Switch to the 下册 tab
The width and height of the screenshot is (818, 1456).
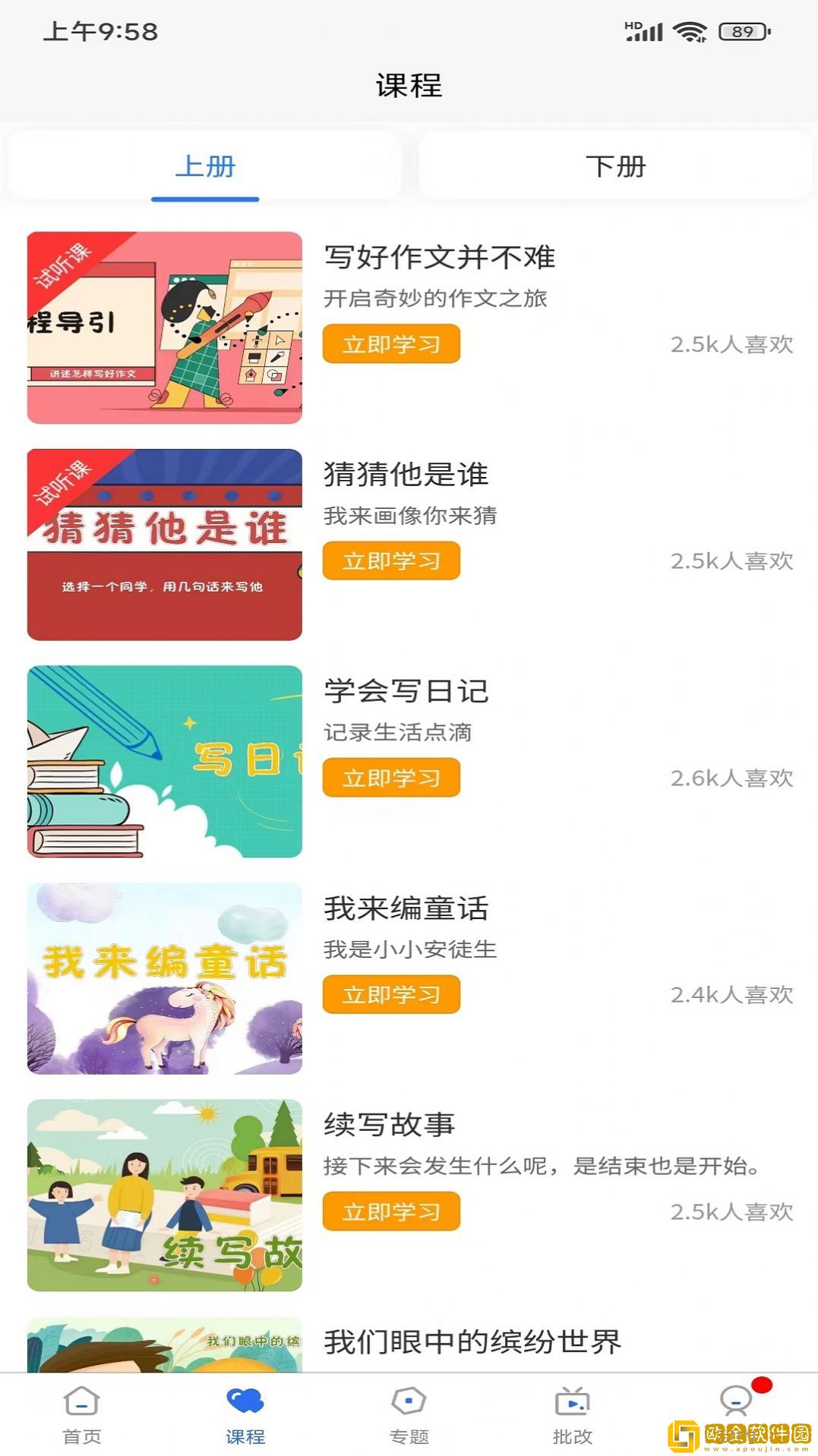615,166
